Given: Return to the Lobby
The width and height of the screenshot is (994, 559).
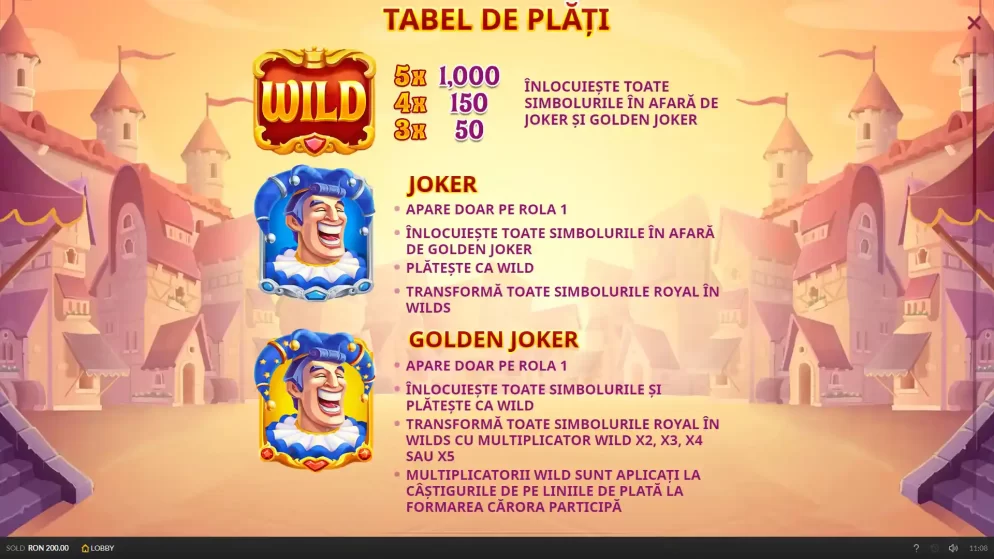Looking at the screenshot, I should point(98,548).
